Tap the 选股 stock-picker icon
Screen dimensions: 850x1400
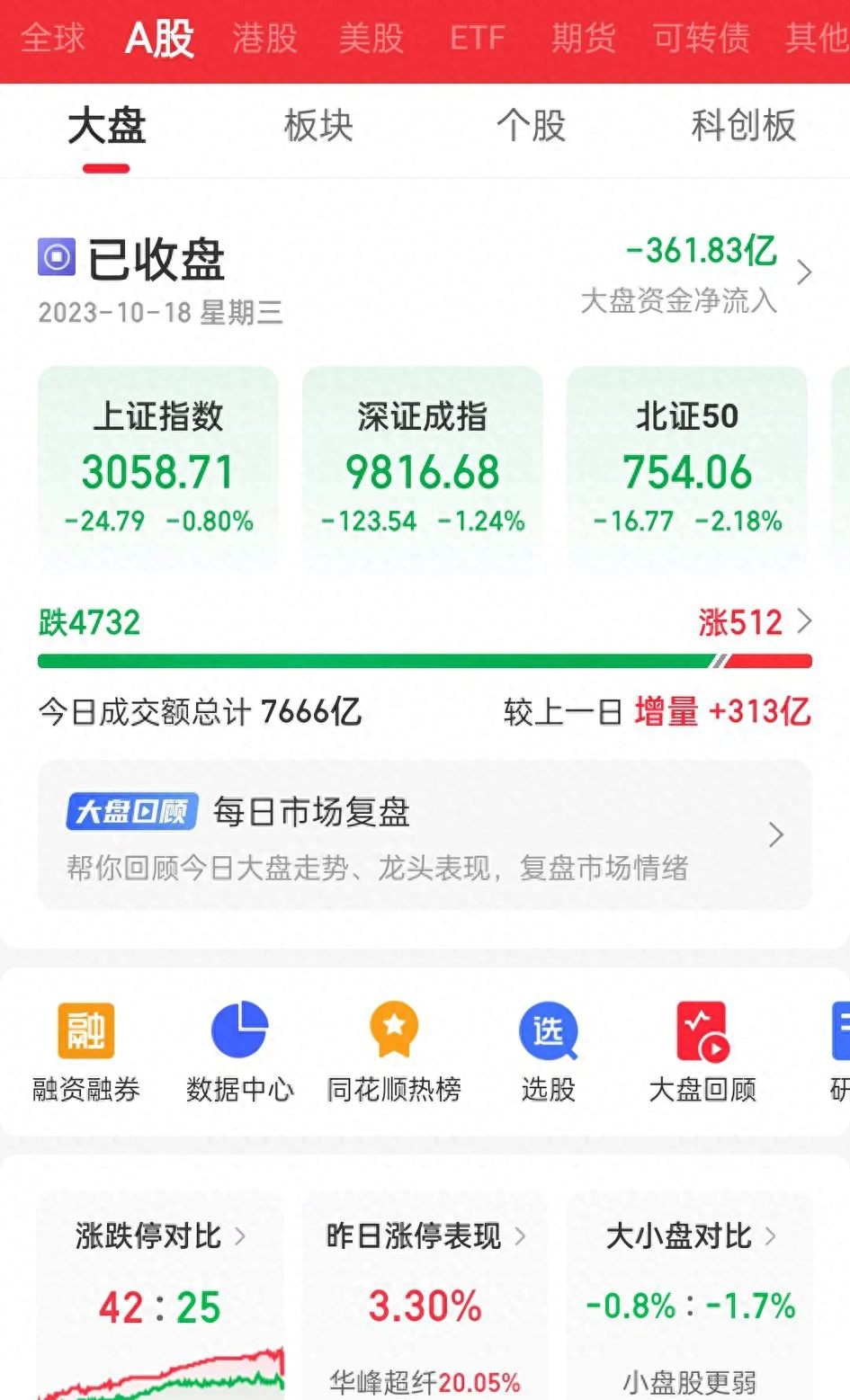[x=548, y=1031]
